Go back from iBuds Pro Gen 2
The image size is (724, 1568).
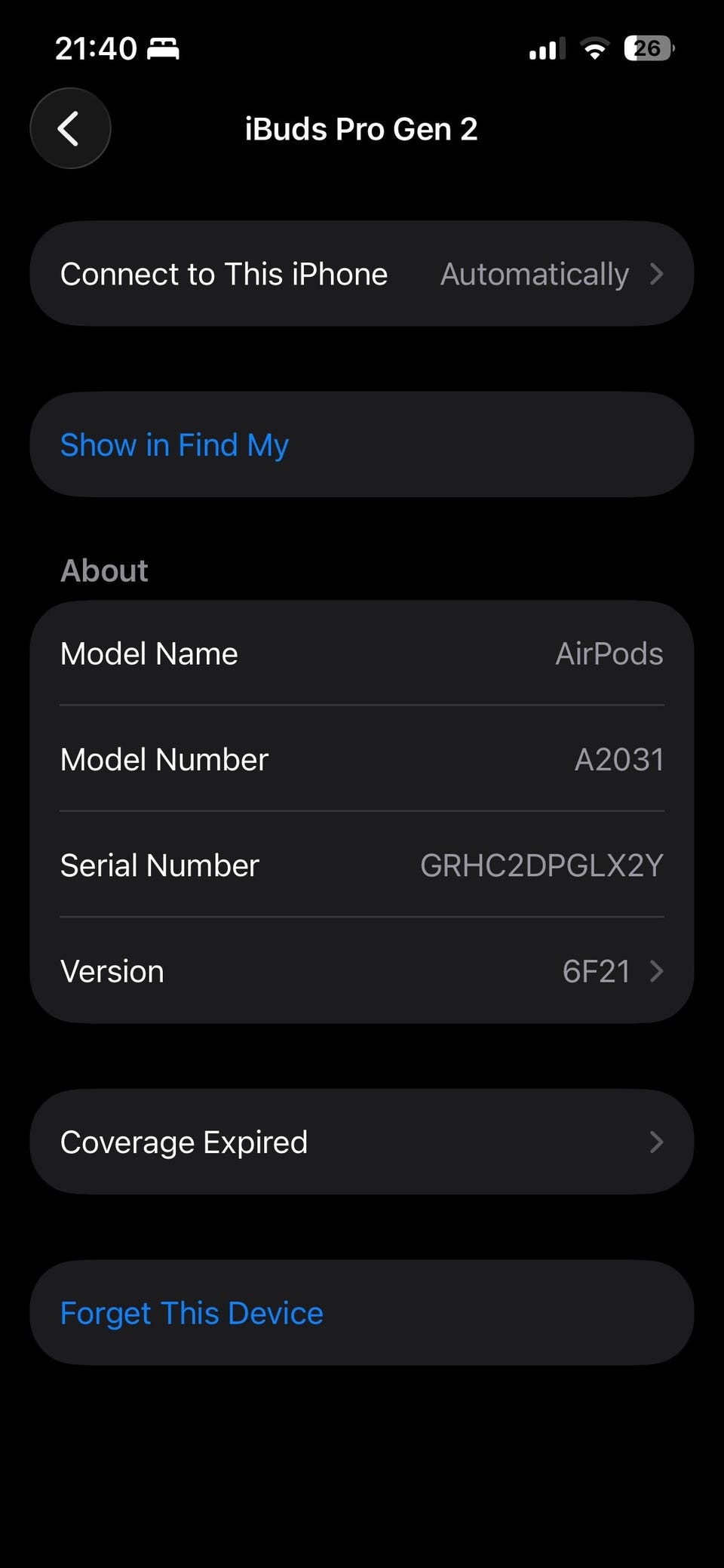[70, 128]
